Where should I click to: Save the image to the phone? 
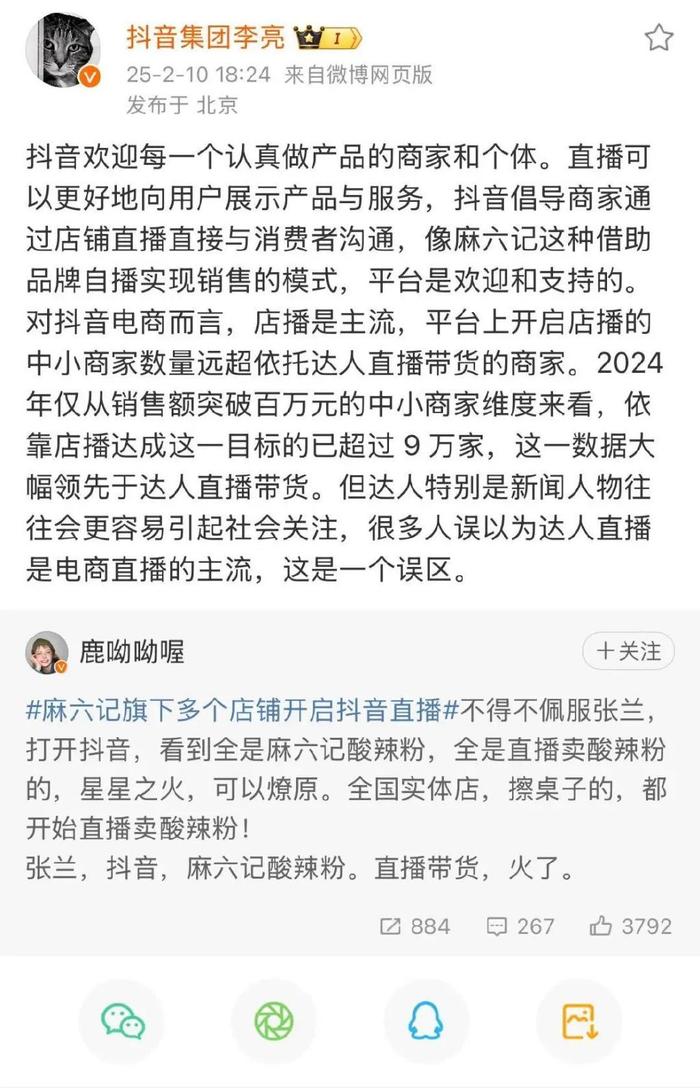[579, 1020]
